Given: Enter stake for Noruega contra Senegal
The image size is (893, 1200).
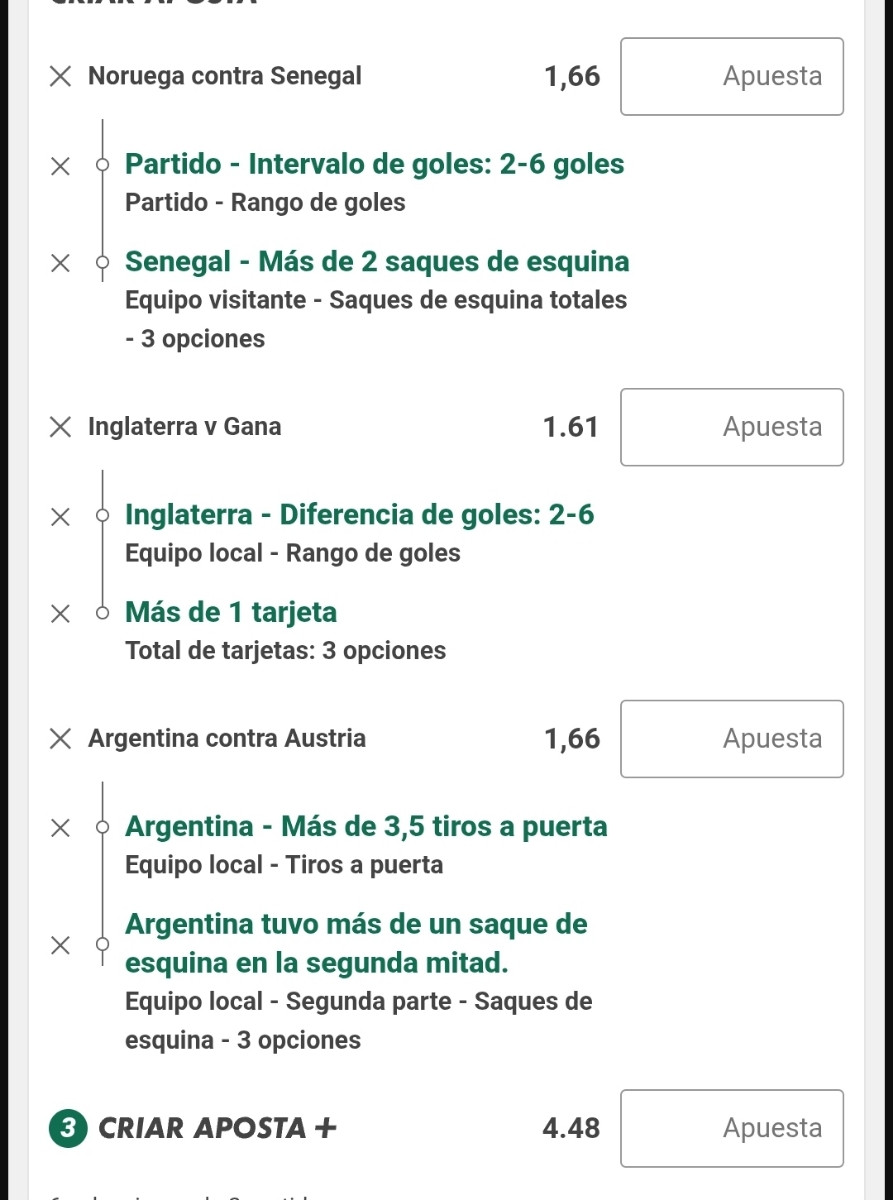Looking at the screenshot, I should 732,76.
